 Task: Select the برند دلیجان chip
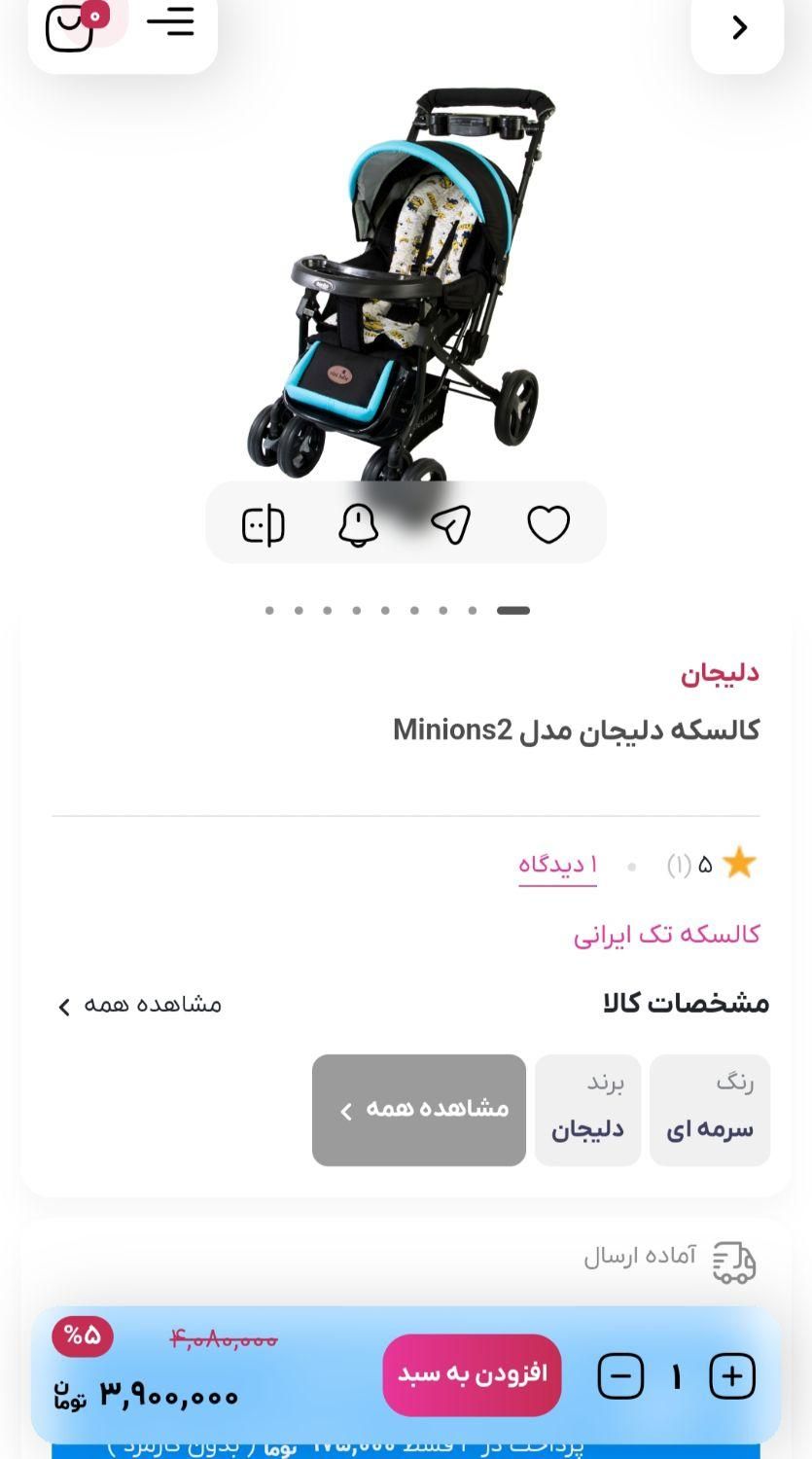point(587,1110)
